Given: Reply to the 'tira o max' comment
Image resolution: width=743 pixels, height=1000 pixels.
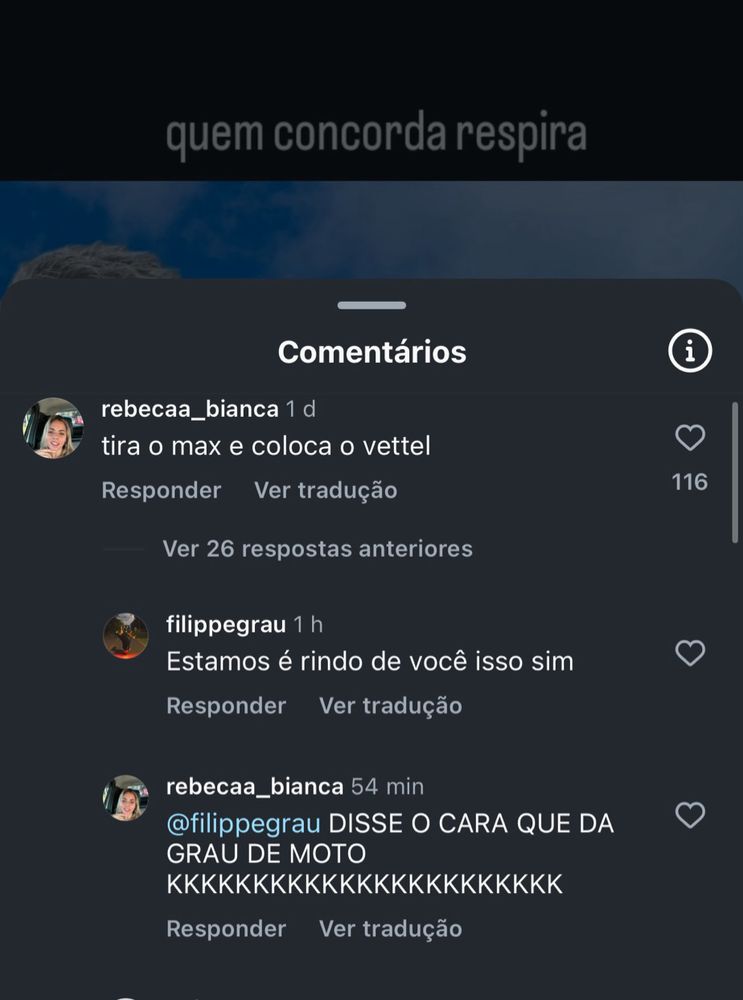Looking at the screenshot, I should coord(161,490).
